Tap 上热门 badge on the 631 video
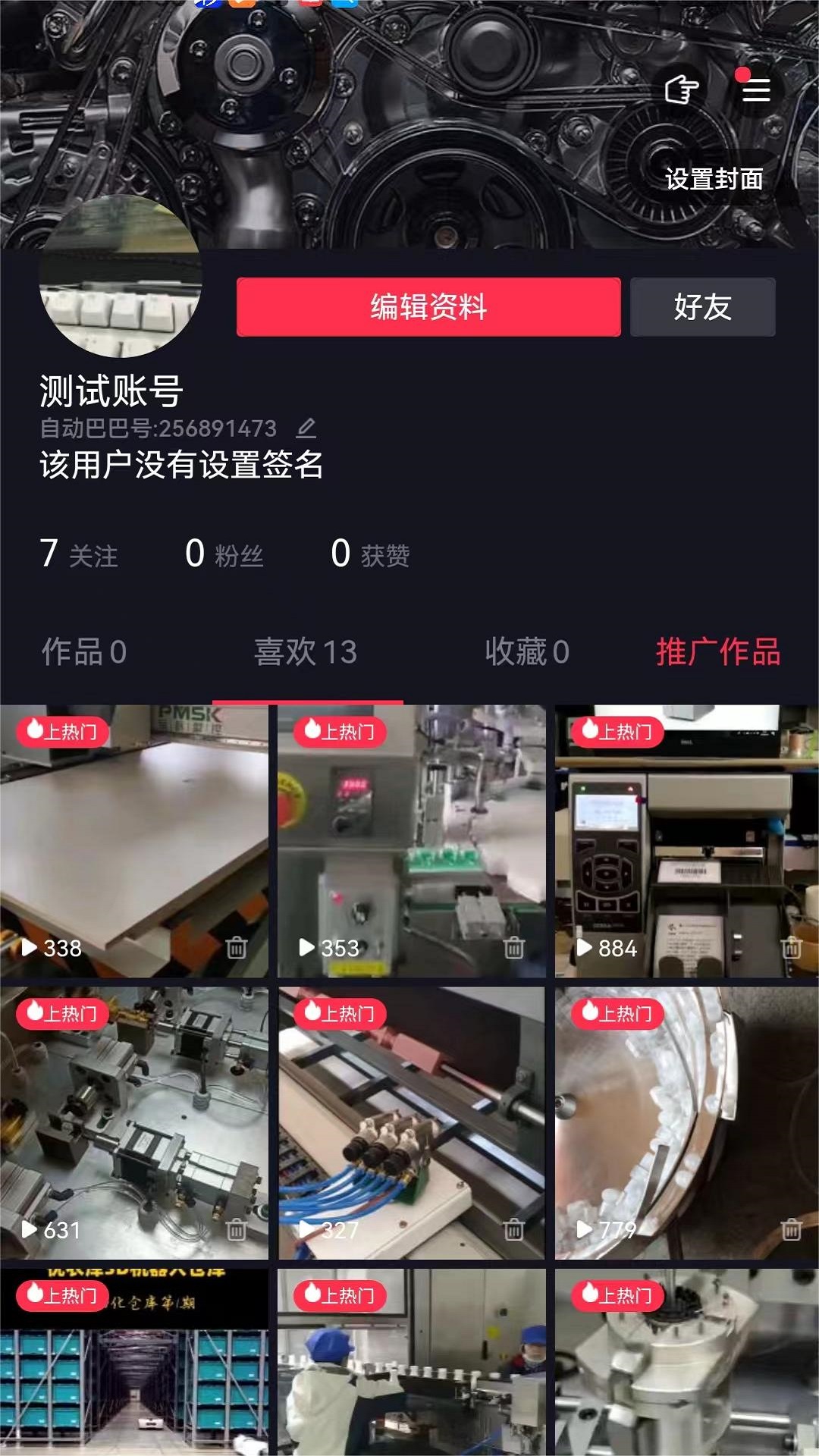This screenshot has width=819, height=1456. [x=62, y=1013]
